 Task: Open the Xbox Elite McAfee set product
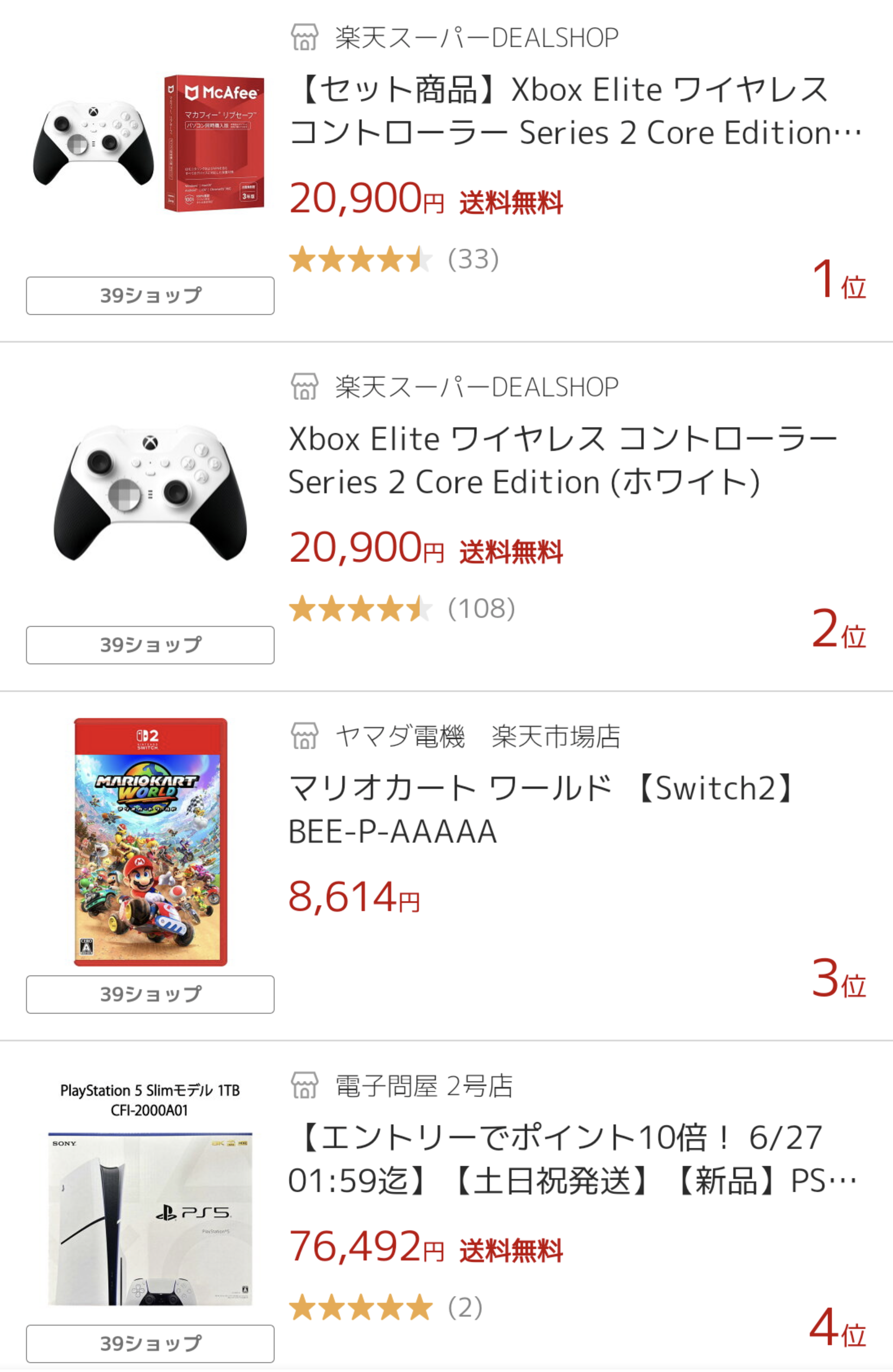click(574, 111)
